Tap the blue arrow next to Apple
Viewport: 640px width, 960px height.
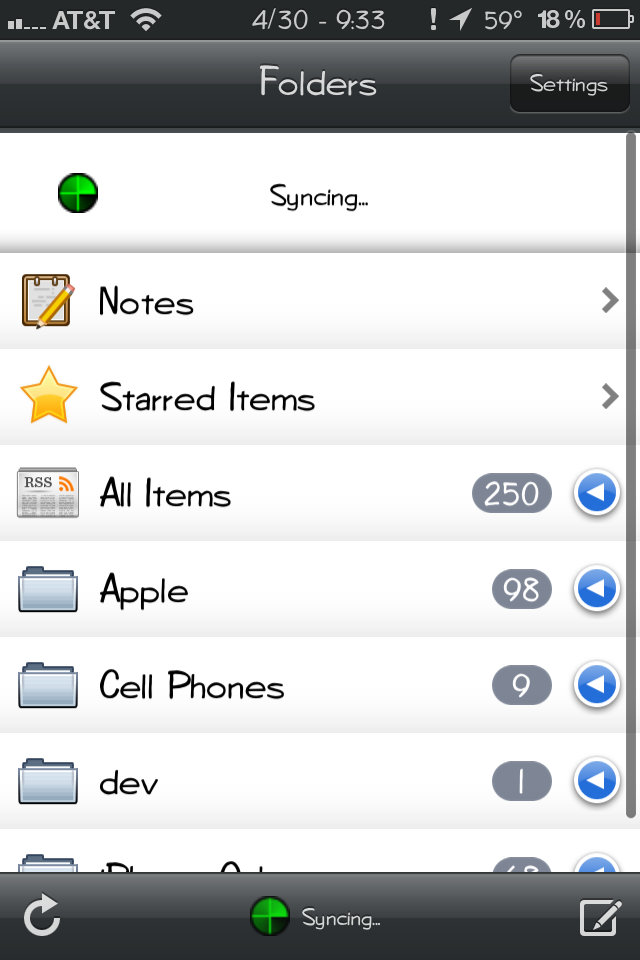coord(596,590)
